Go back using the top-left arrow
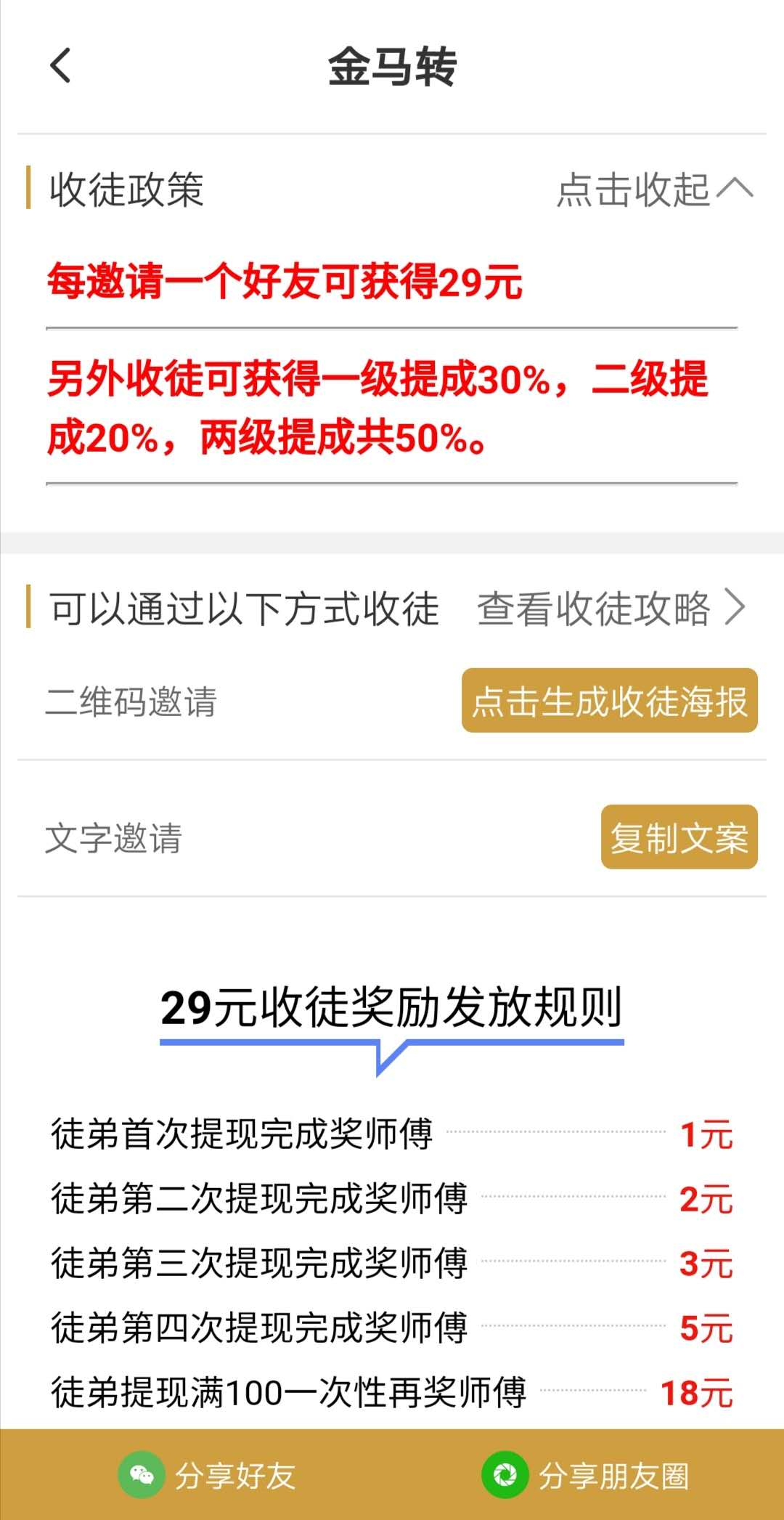This screenshot has height=1520, width=784. coord(60,65)
